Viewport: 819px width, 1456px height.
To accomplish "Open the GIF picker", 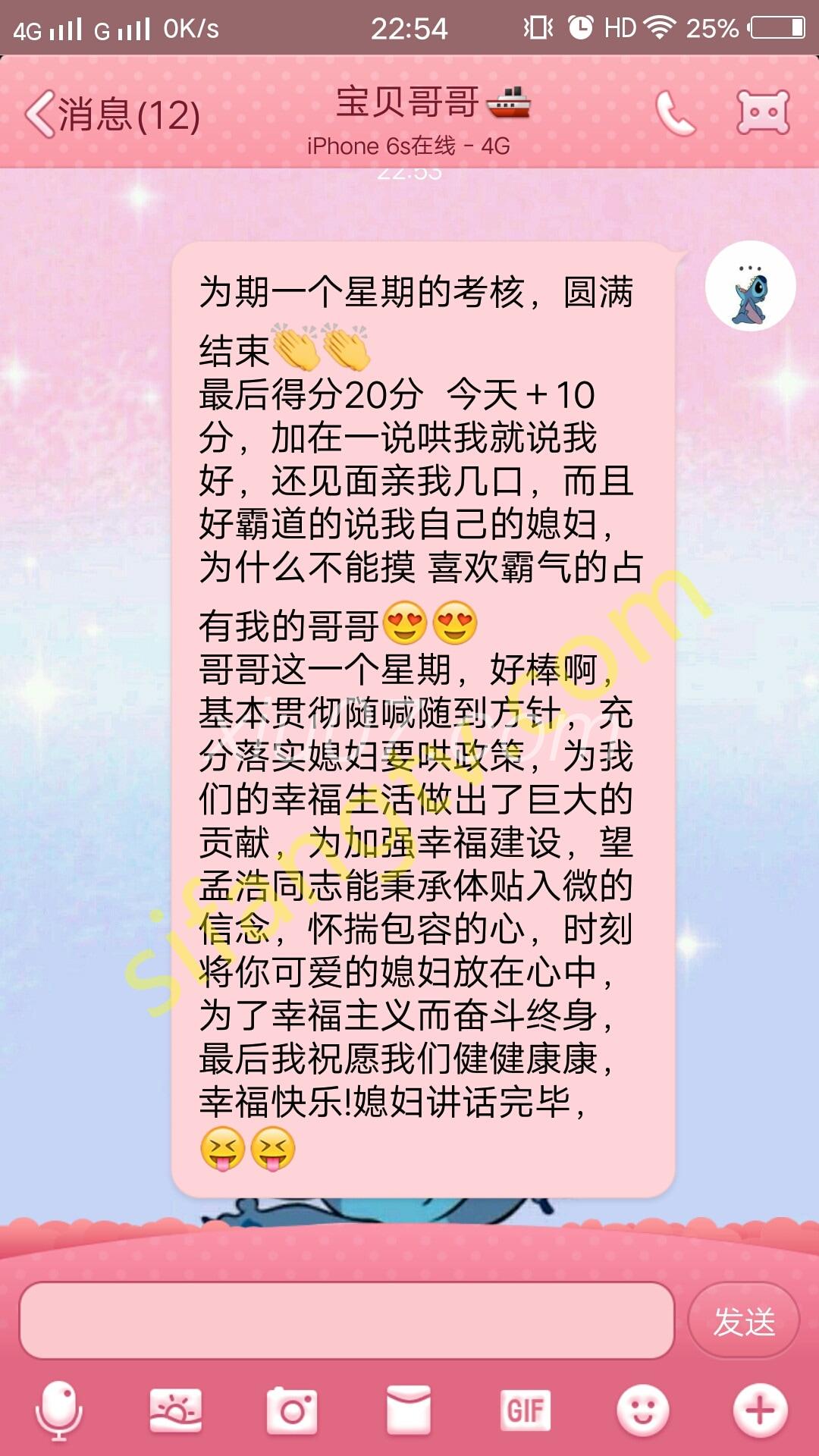I will click(525, 1410).
